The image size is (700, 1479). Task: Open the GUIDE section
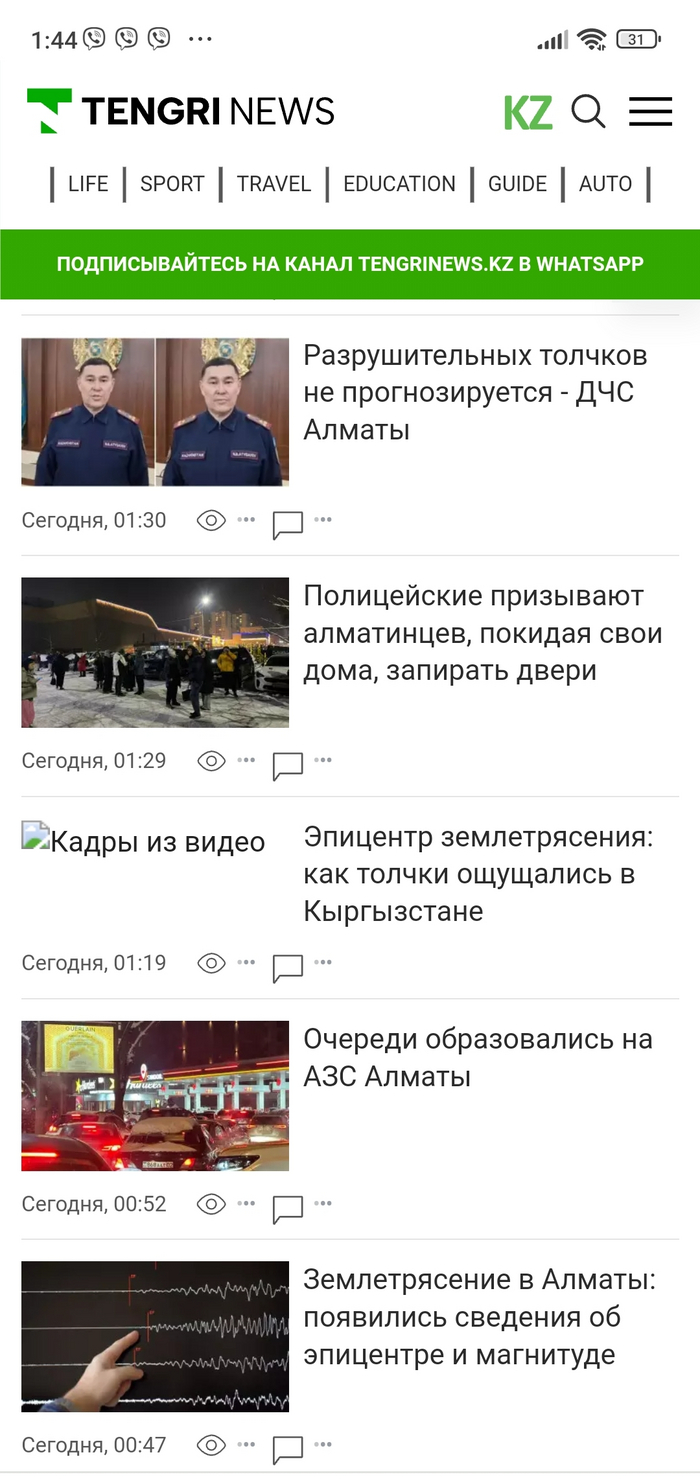pos(517,184)
